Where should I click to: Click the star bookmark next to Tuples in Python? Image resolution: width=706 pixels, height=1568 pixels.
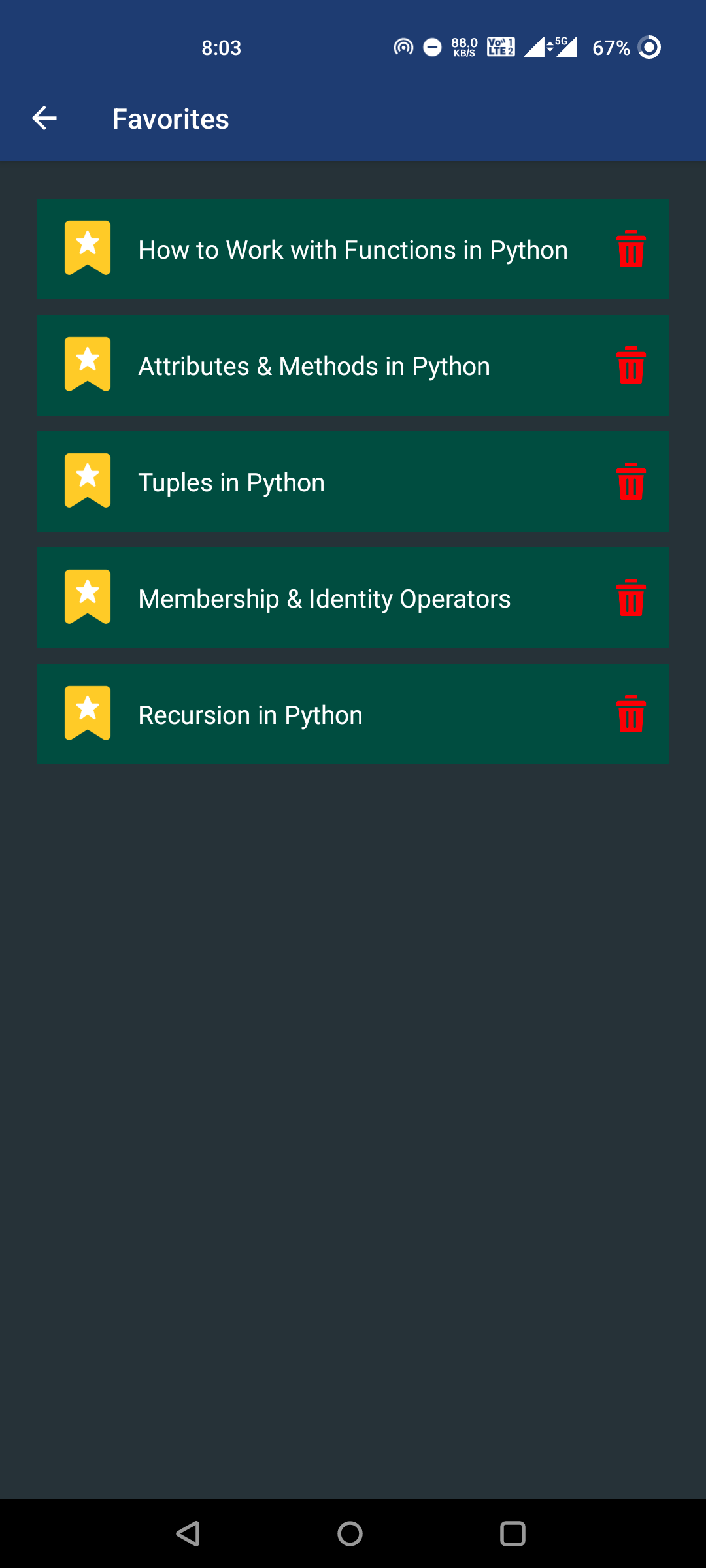pos(88,481)
